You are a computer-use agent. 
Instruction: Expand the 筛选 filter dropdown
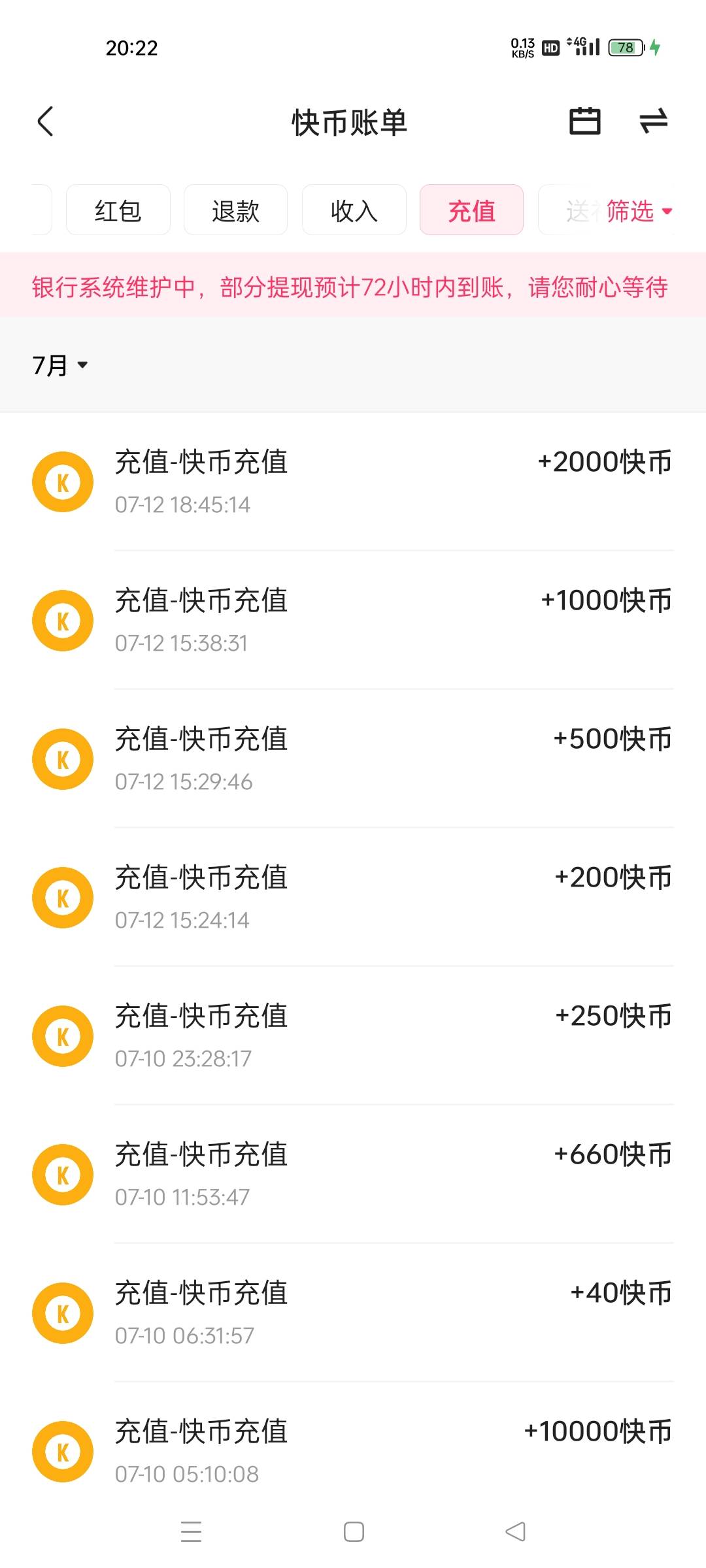click(639, 211)
